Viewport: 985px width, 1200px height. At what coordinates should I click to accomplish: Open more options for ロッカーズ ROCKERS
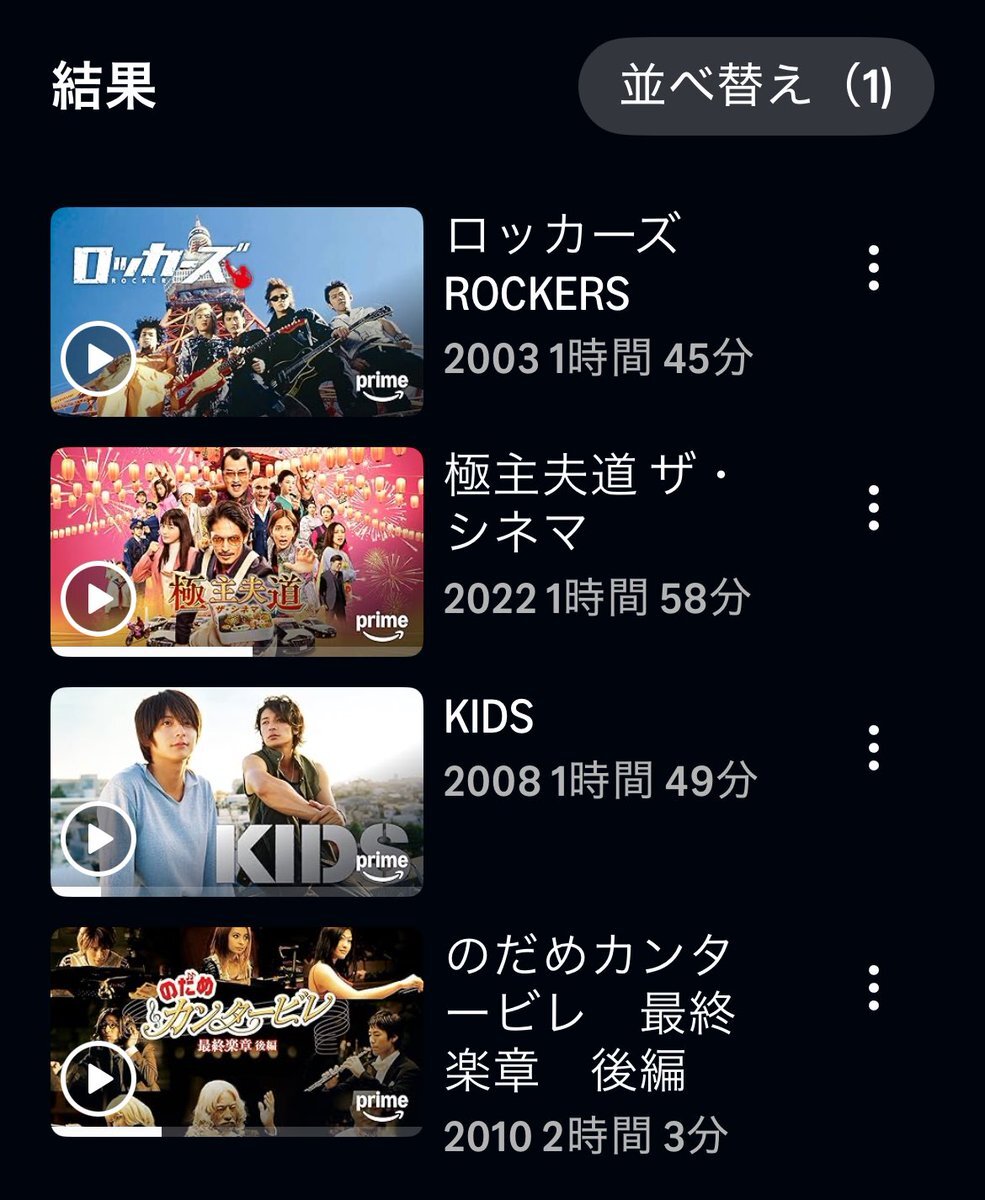[873, 268]
